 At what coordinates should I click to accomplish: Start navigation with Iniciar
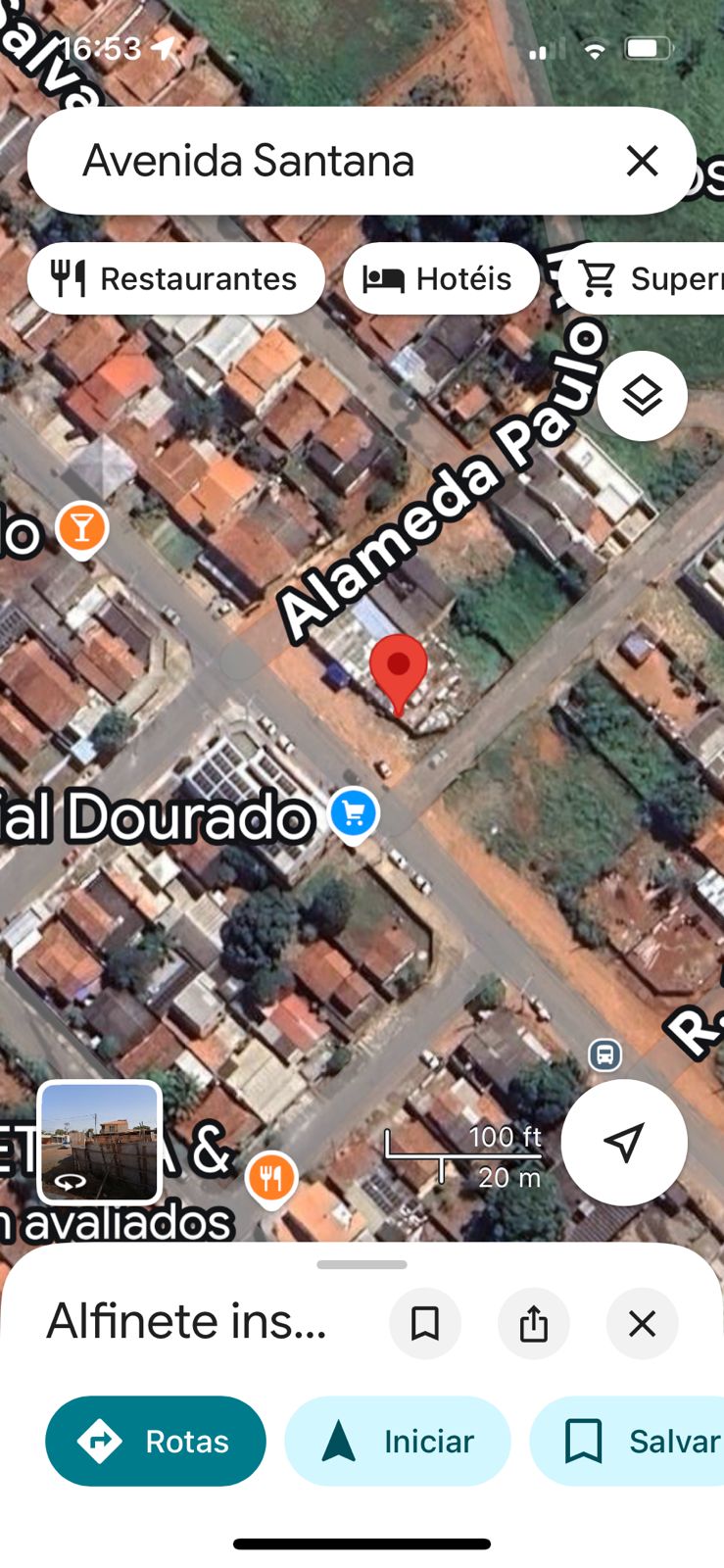click(x=398, y=1442)
